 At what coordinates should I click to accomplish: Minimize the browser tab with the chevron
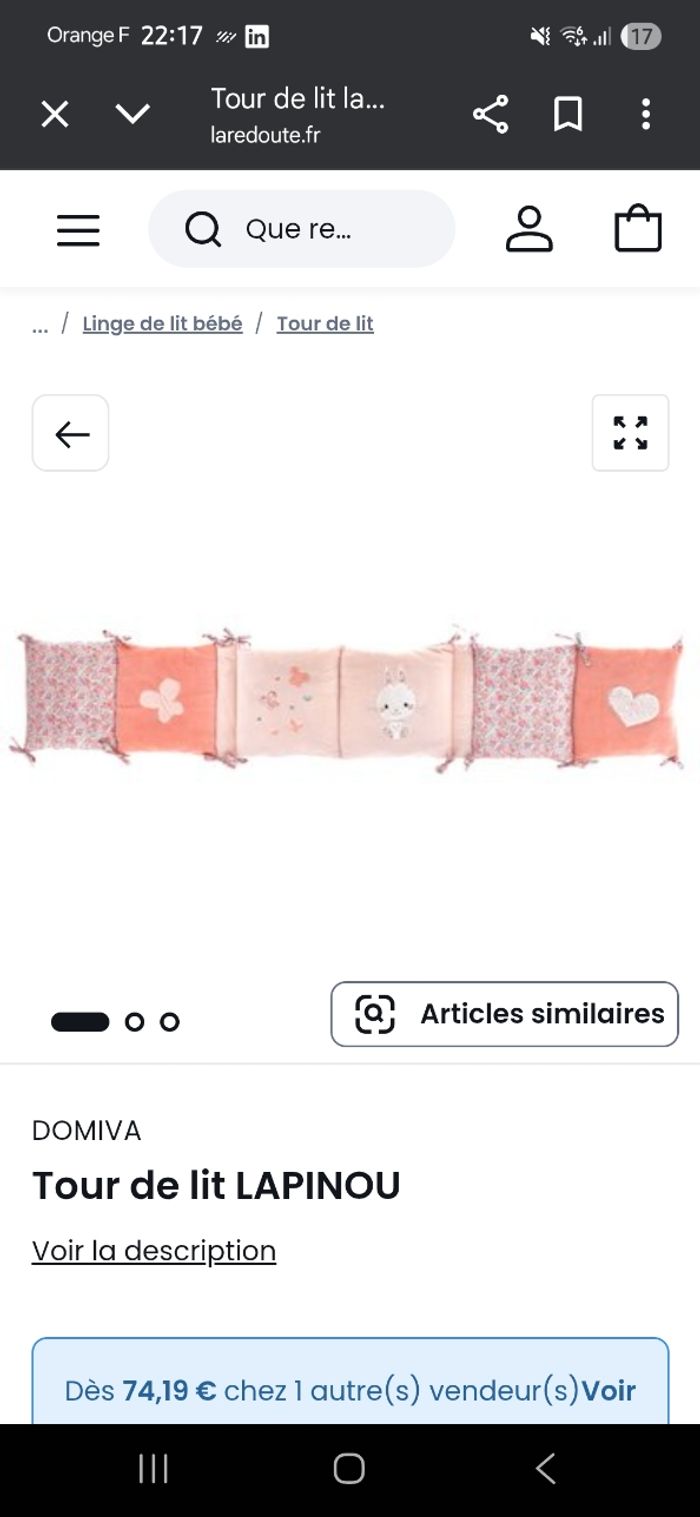[x=132, y=114]
